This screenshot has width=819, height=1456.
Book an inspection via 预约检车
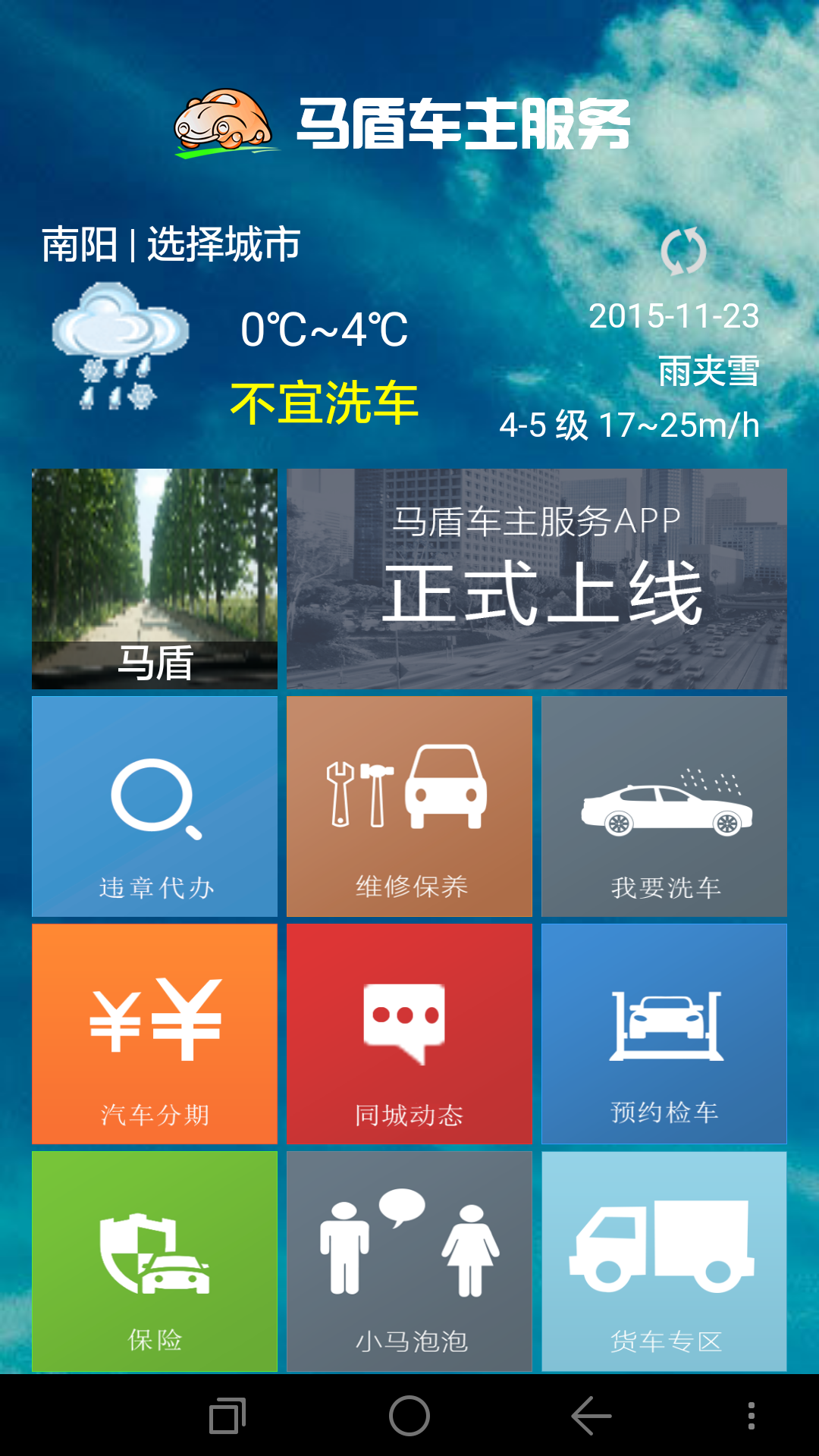(664, 1034)
